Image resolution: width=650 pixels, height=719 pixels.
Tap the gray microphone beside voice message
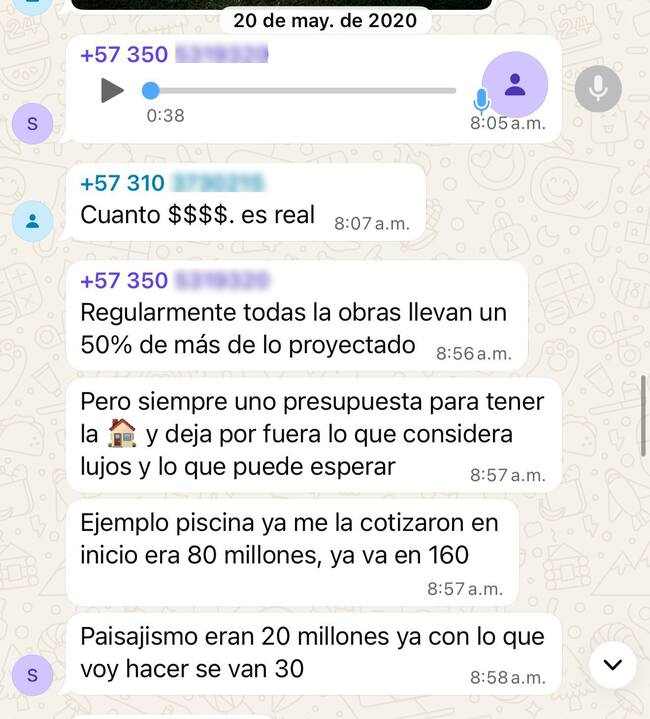tap(598, 89)
